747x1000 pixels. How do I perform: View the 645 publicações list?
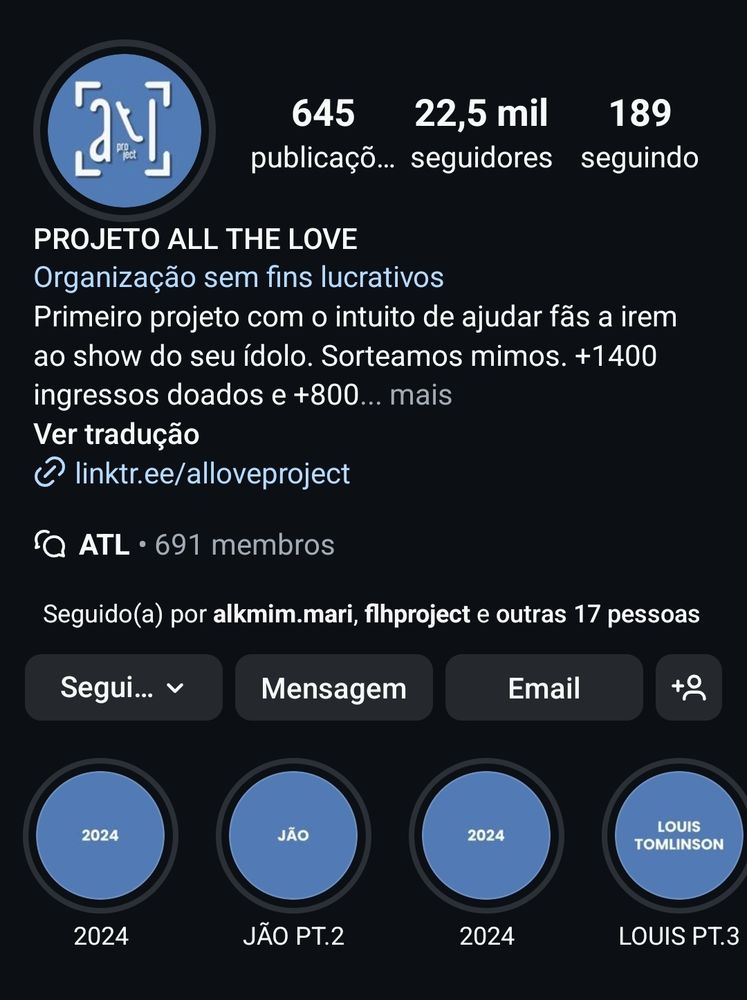pyautogui.click(x=322, y=133)
